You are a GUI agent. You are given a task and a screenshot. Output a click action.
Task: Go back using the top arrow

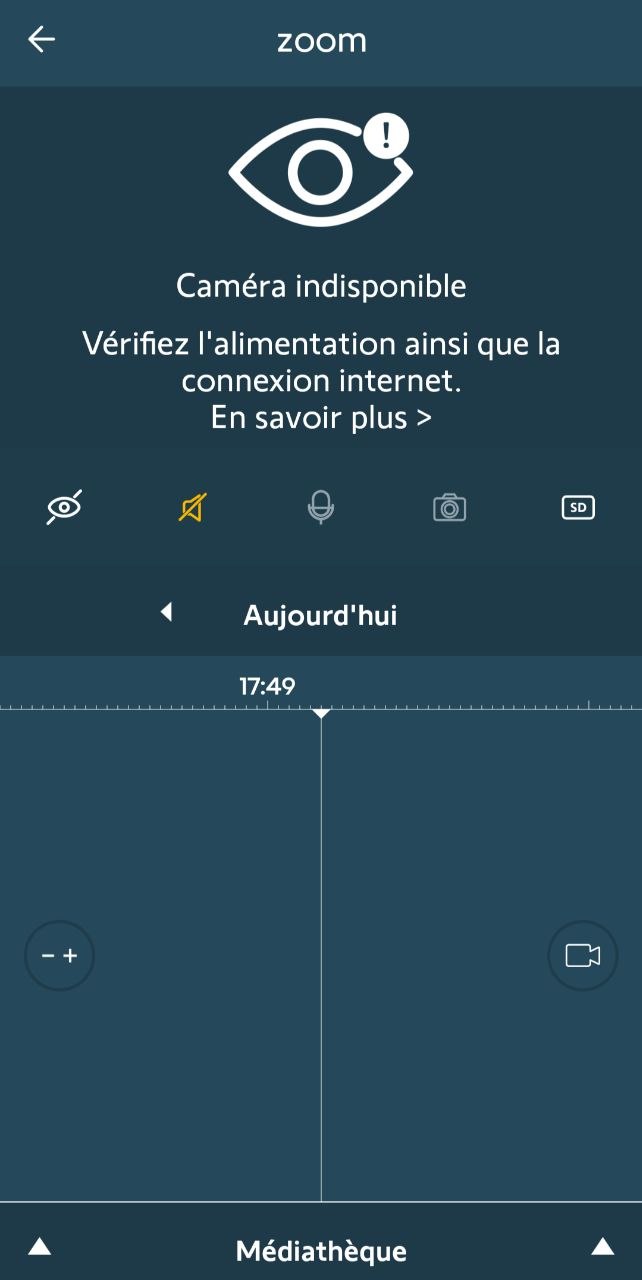[x=42, y=40]
